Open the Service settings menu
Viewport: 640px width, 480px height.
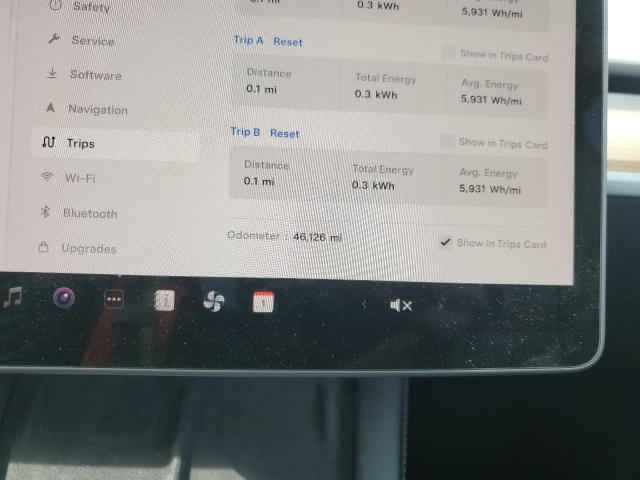(x=91, y=41)
